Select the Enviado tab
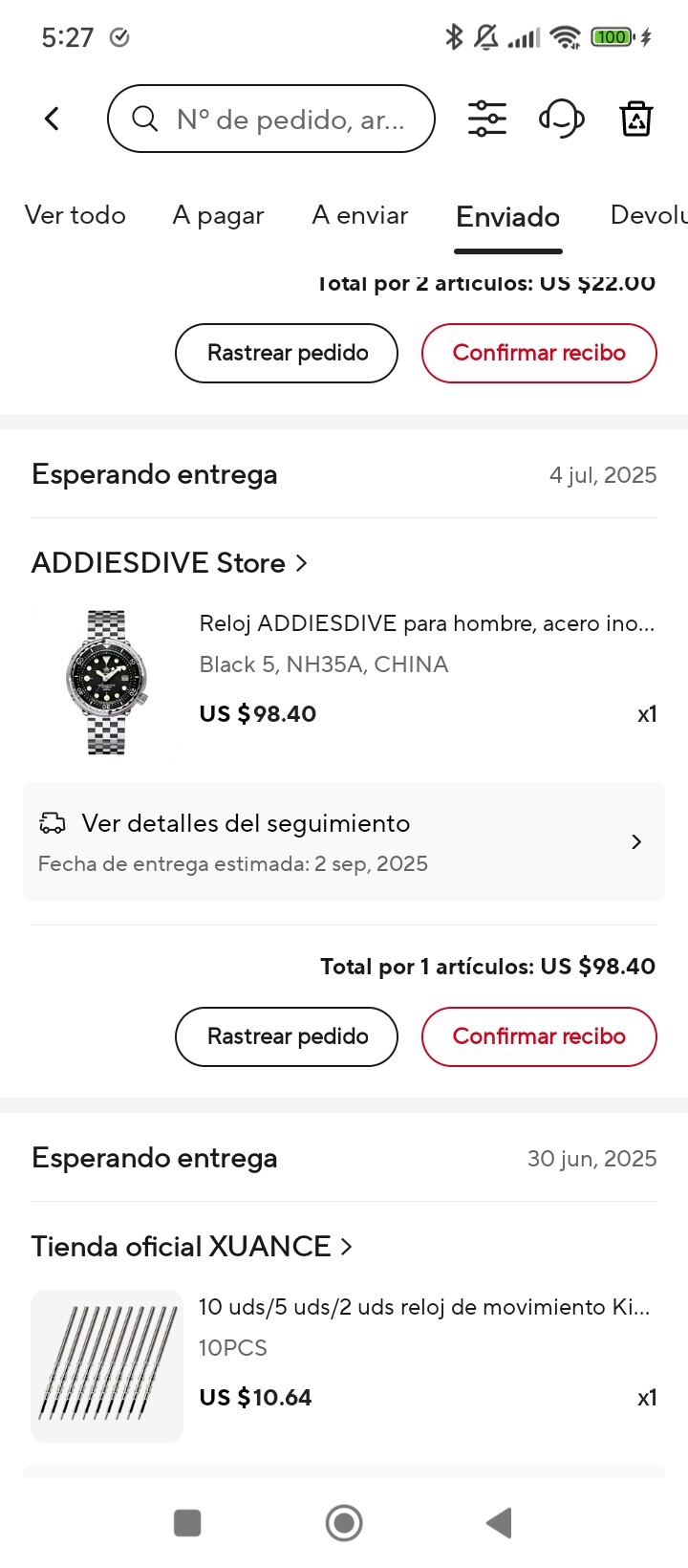688x1568 pixels. [507, 217]
